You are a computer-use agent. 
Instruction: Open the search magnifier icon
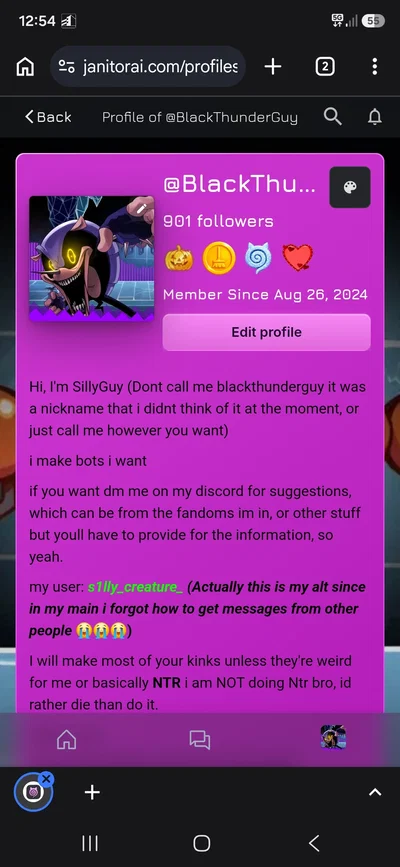click(x=333, y=117)
